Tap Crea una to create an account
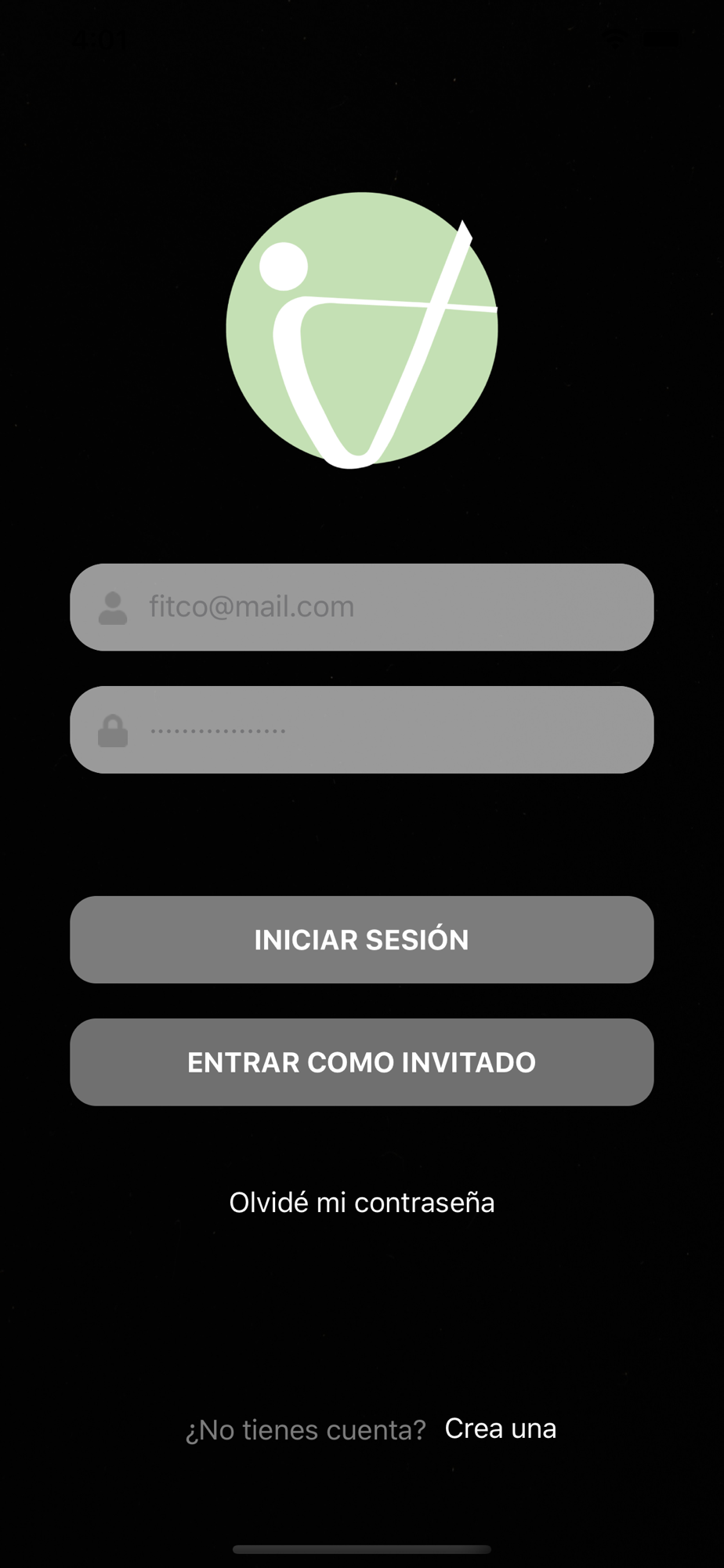Viewport: 724px width, 1568px height. 500,1428
